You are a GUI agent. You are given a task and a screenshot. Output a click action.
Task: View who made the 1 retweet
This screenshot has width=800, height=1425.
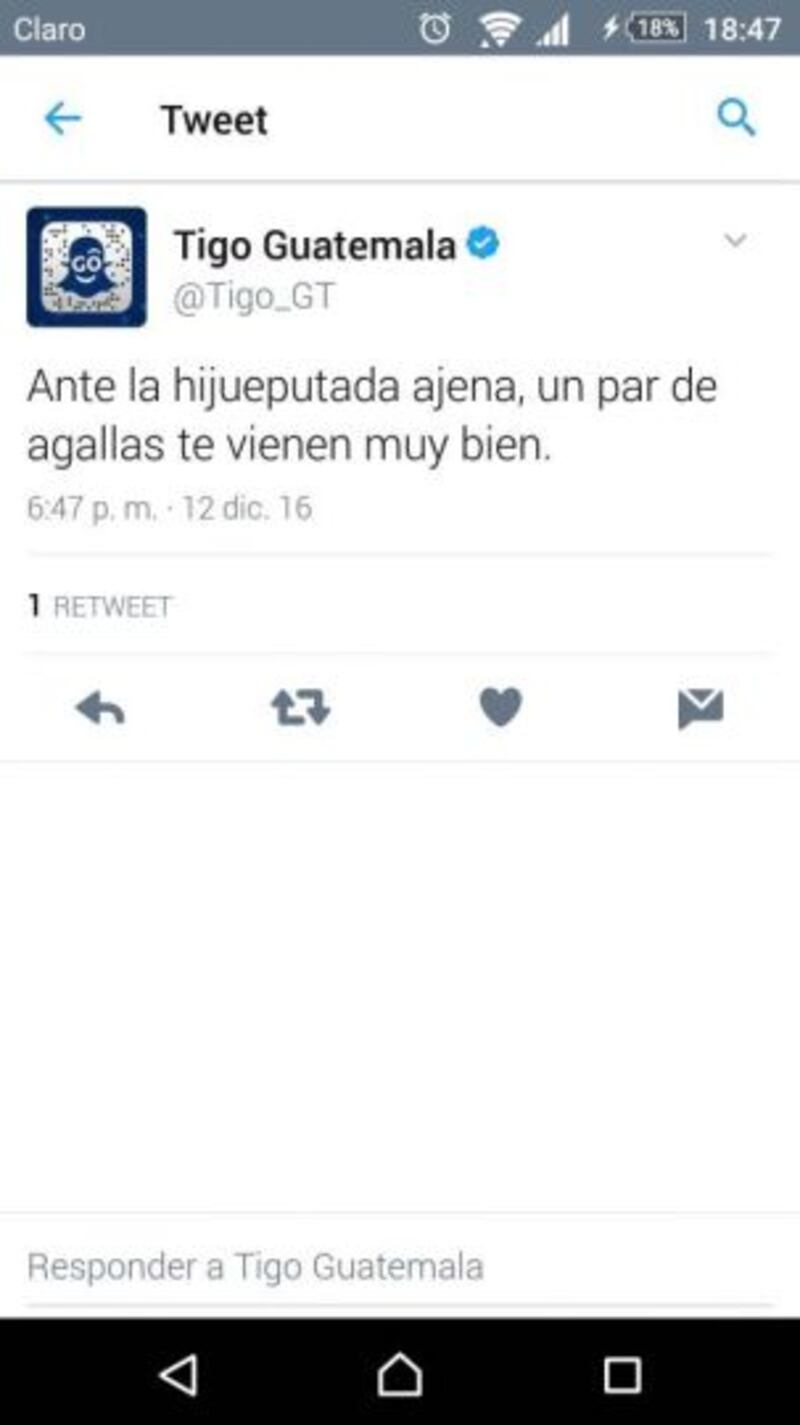click(x=100, y=606)
